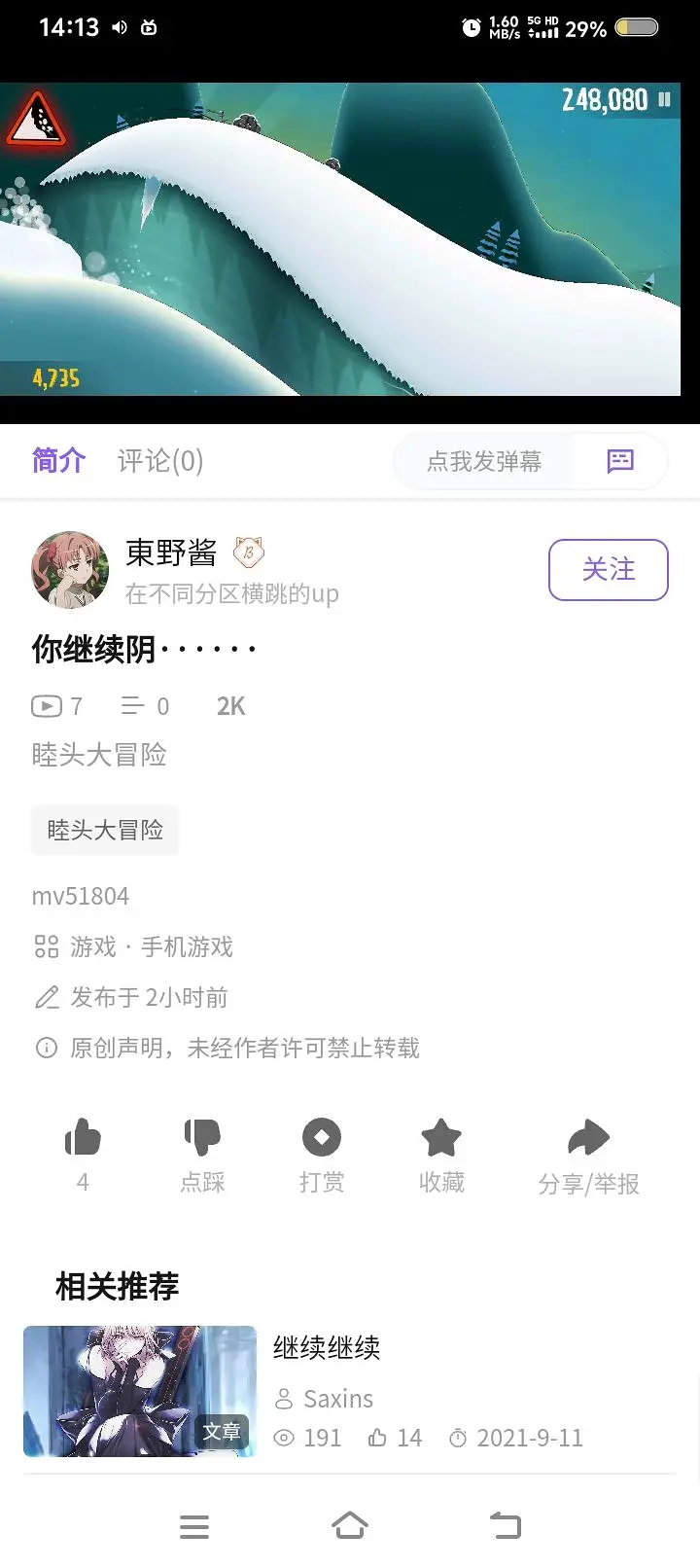Follow 東野酱 with the 关注 button
Image resolution: width=700 pixels, height=1568 pixels.
(608, 569)
